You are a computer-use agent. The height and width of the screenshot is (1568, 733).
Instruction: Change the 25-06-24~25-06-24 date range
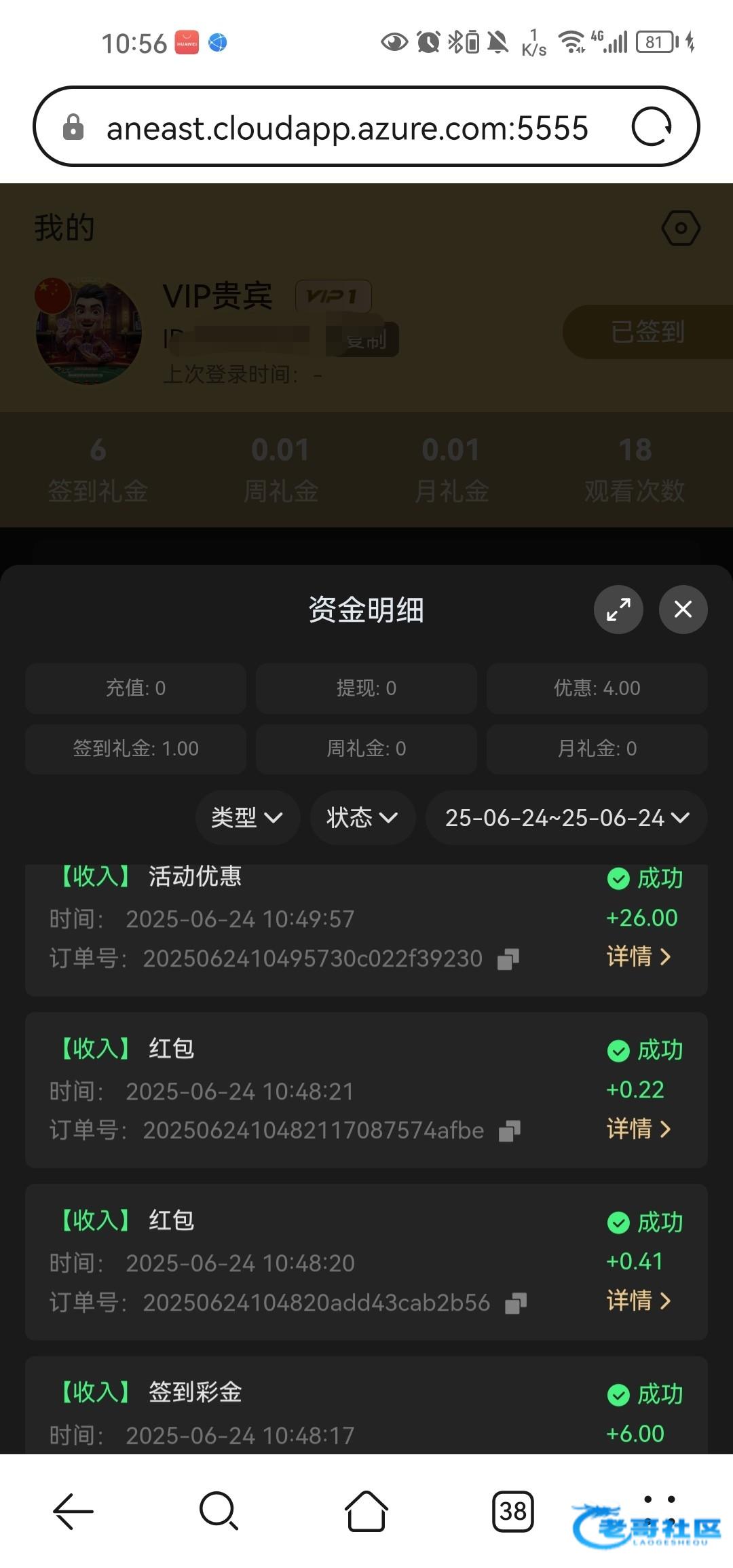pos(566,817)
